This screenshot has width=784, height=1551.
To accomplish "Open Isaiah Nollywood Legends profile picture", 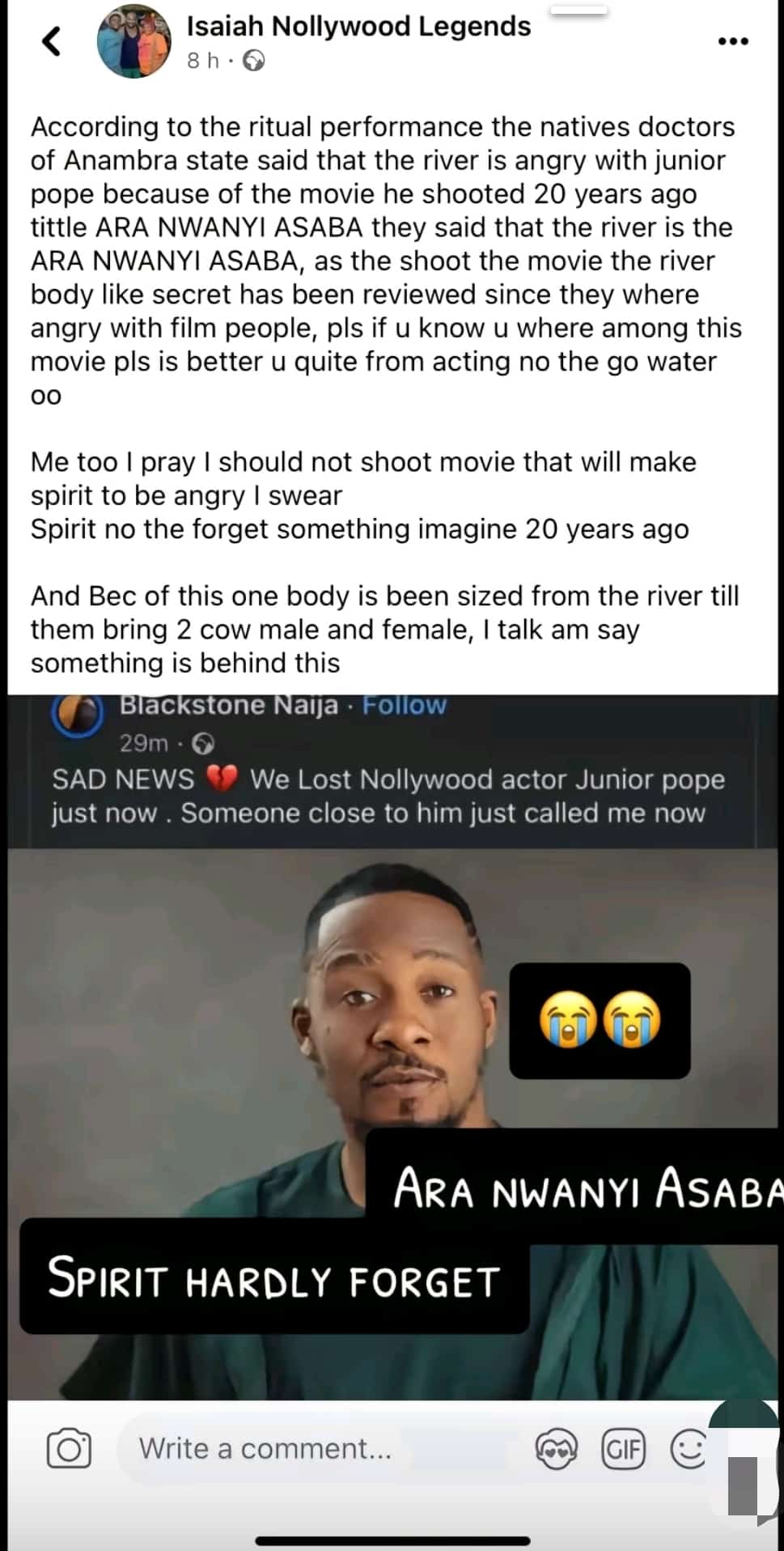I will pyautogui.click(x=133, y=40).
